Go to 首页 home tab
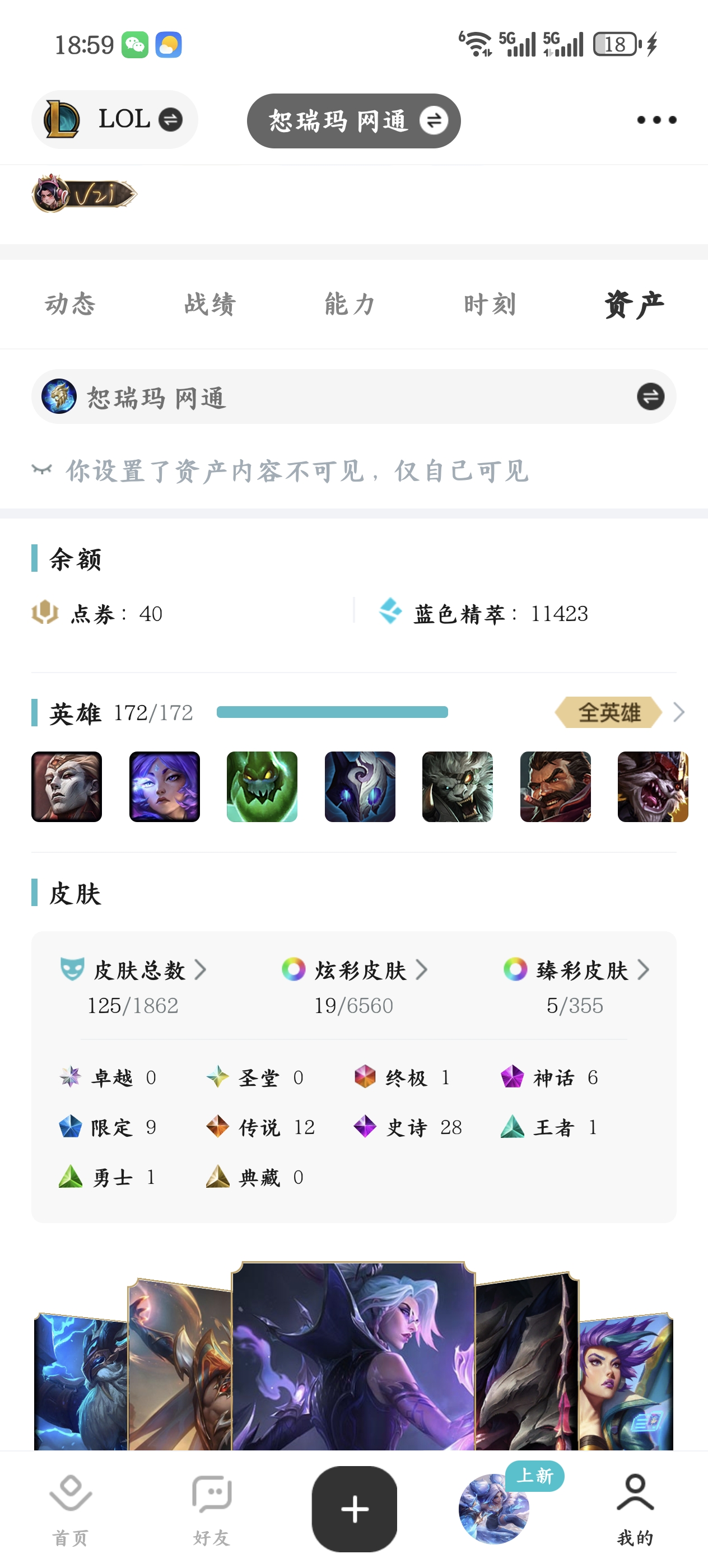 pos(71,1508)
